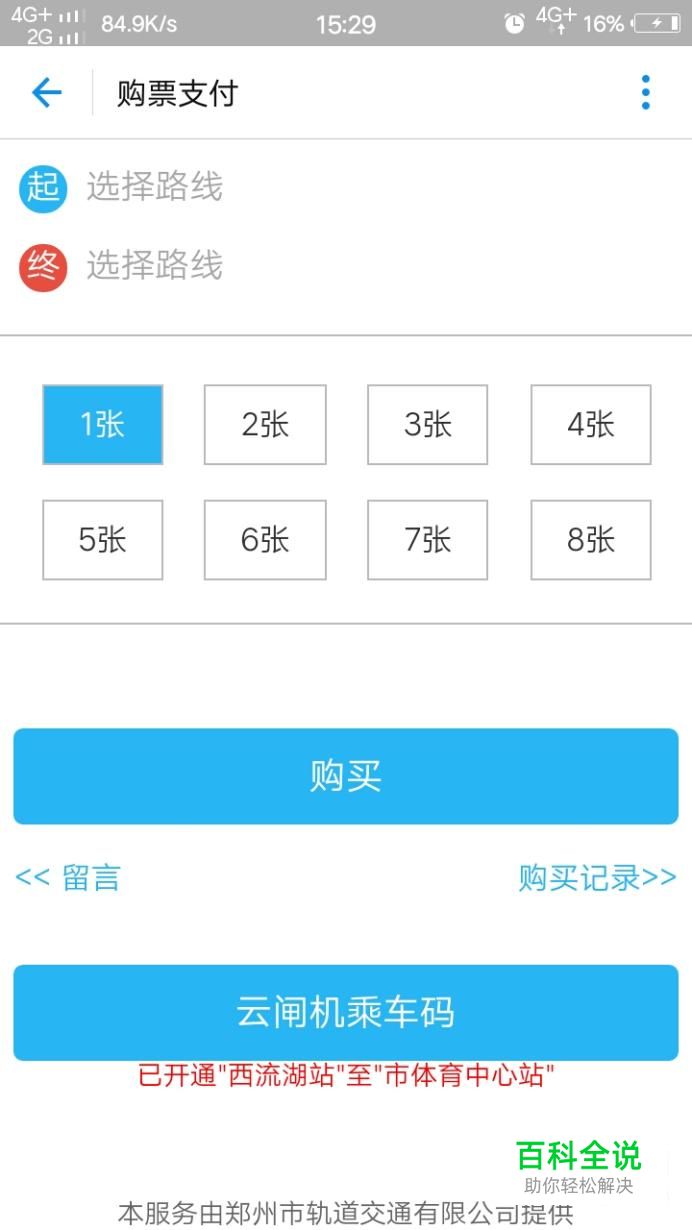
Task: Select 1张 ticket quantity
Action: coord(102,425)
